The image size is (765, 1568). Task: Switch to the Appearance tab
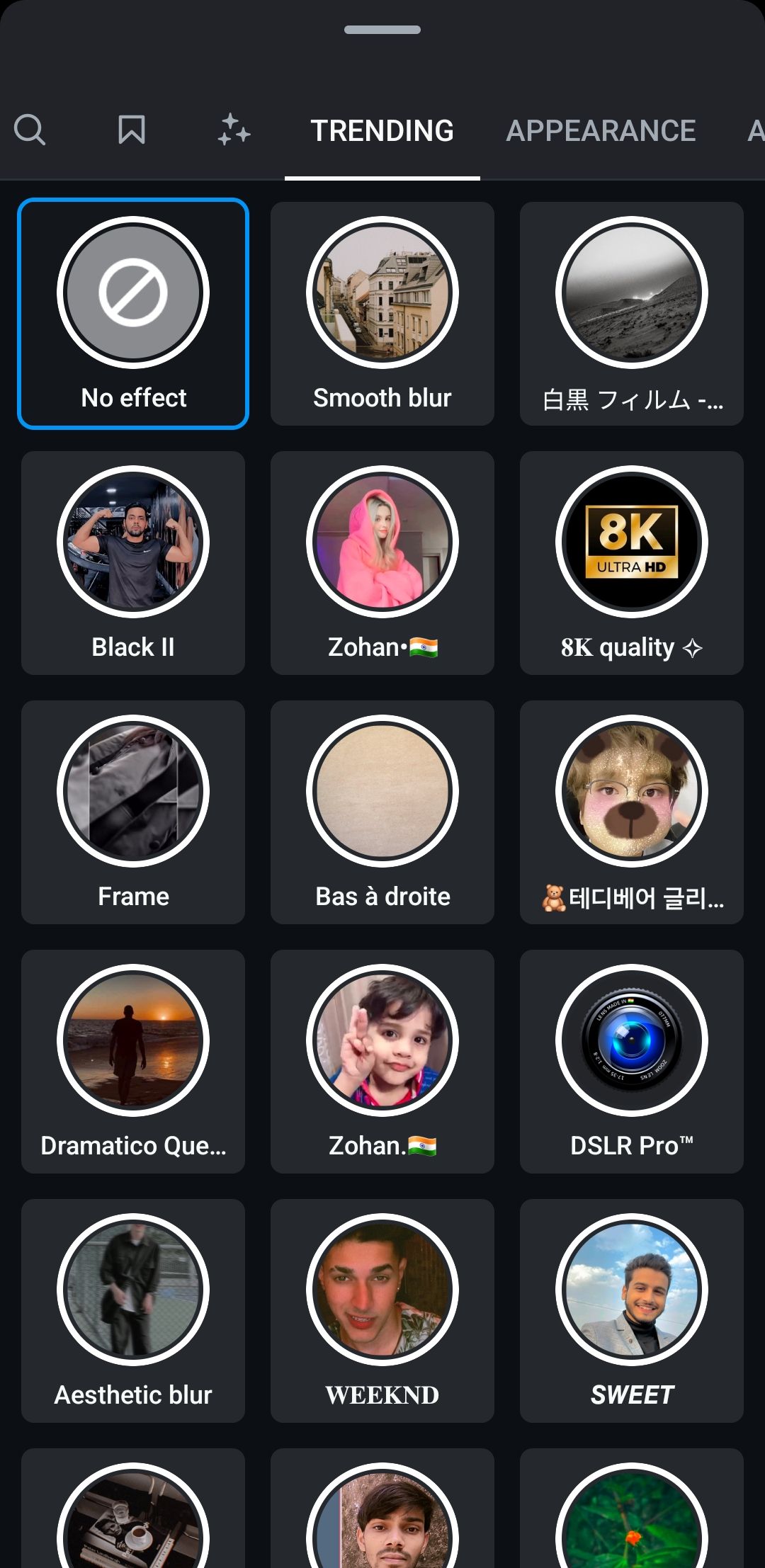tap(601, 130)
